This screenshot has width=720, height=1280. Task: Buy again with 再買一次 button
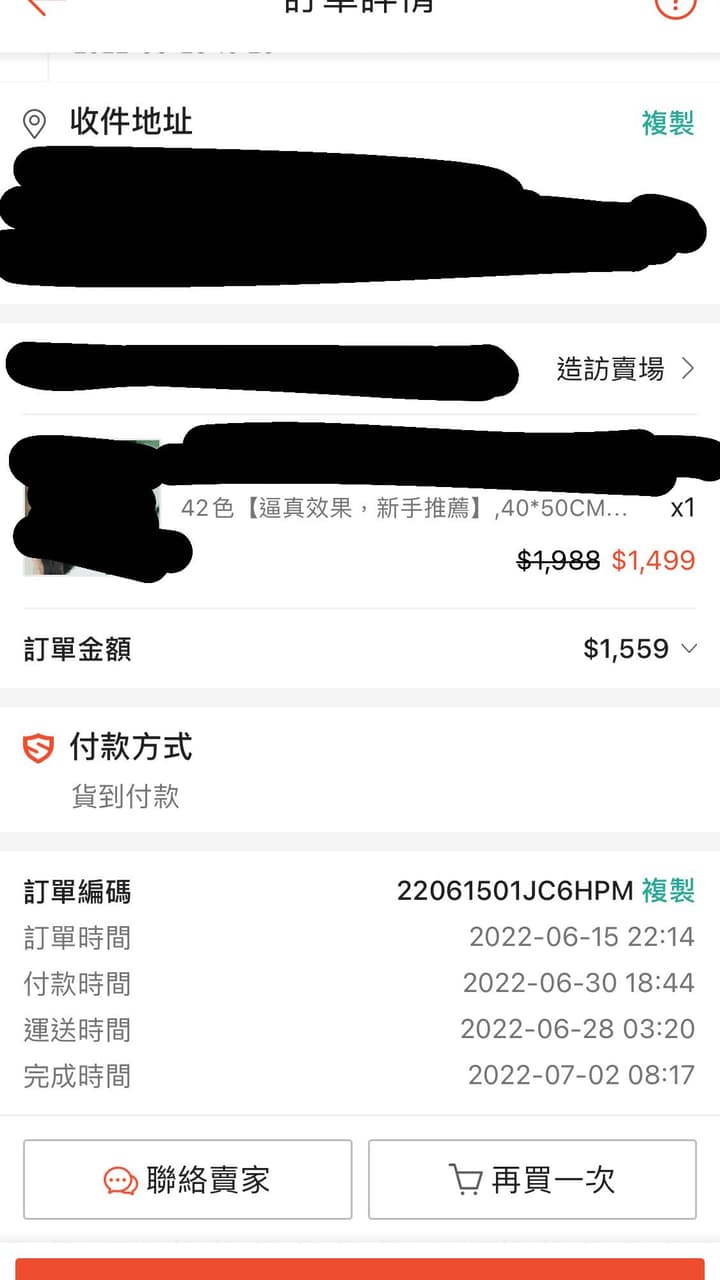532,1180
